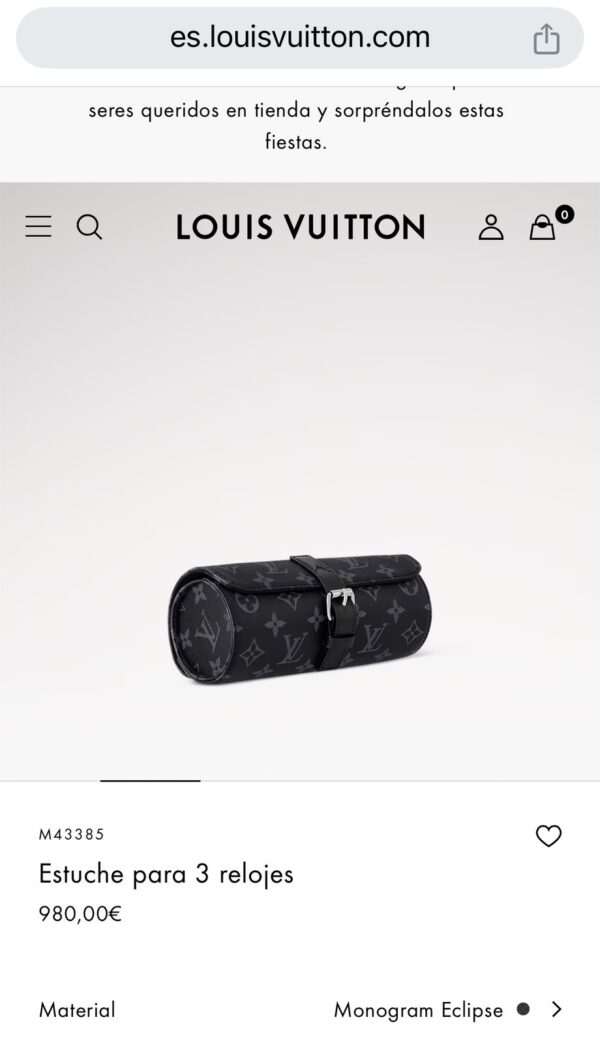The height and width of the screenshot is (1043, 600).
Task: Tap the watch case product image
Action: (299, 619)
